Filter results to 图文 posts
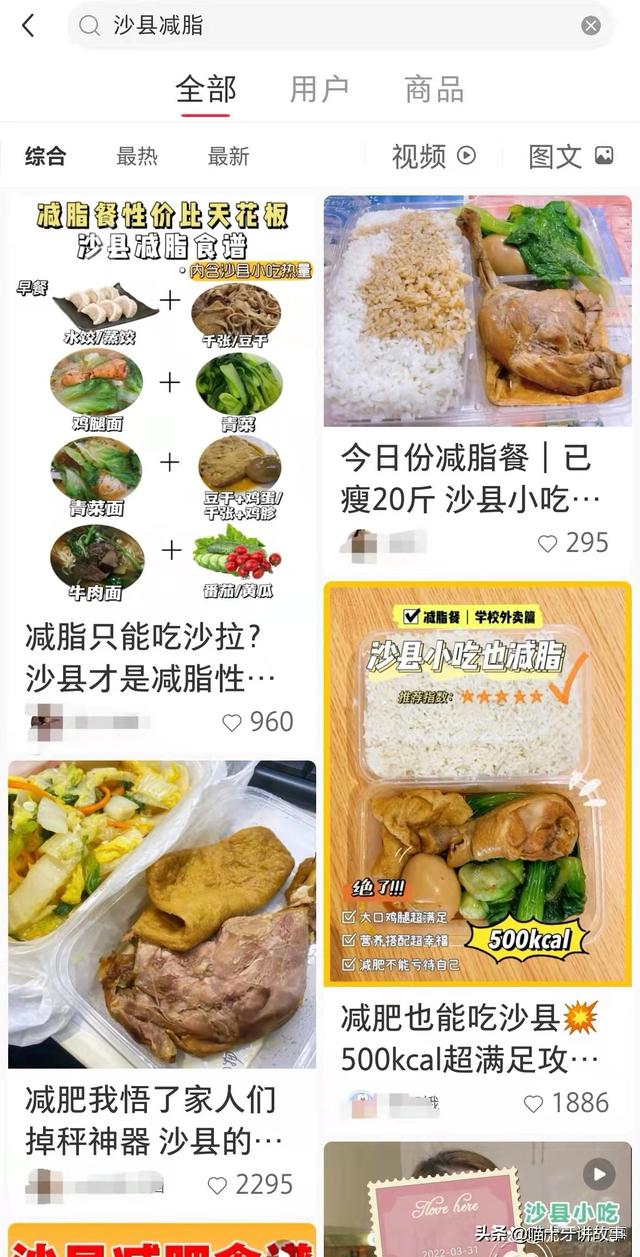This screenshot has width=640, height=1257. 570,156
